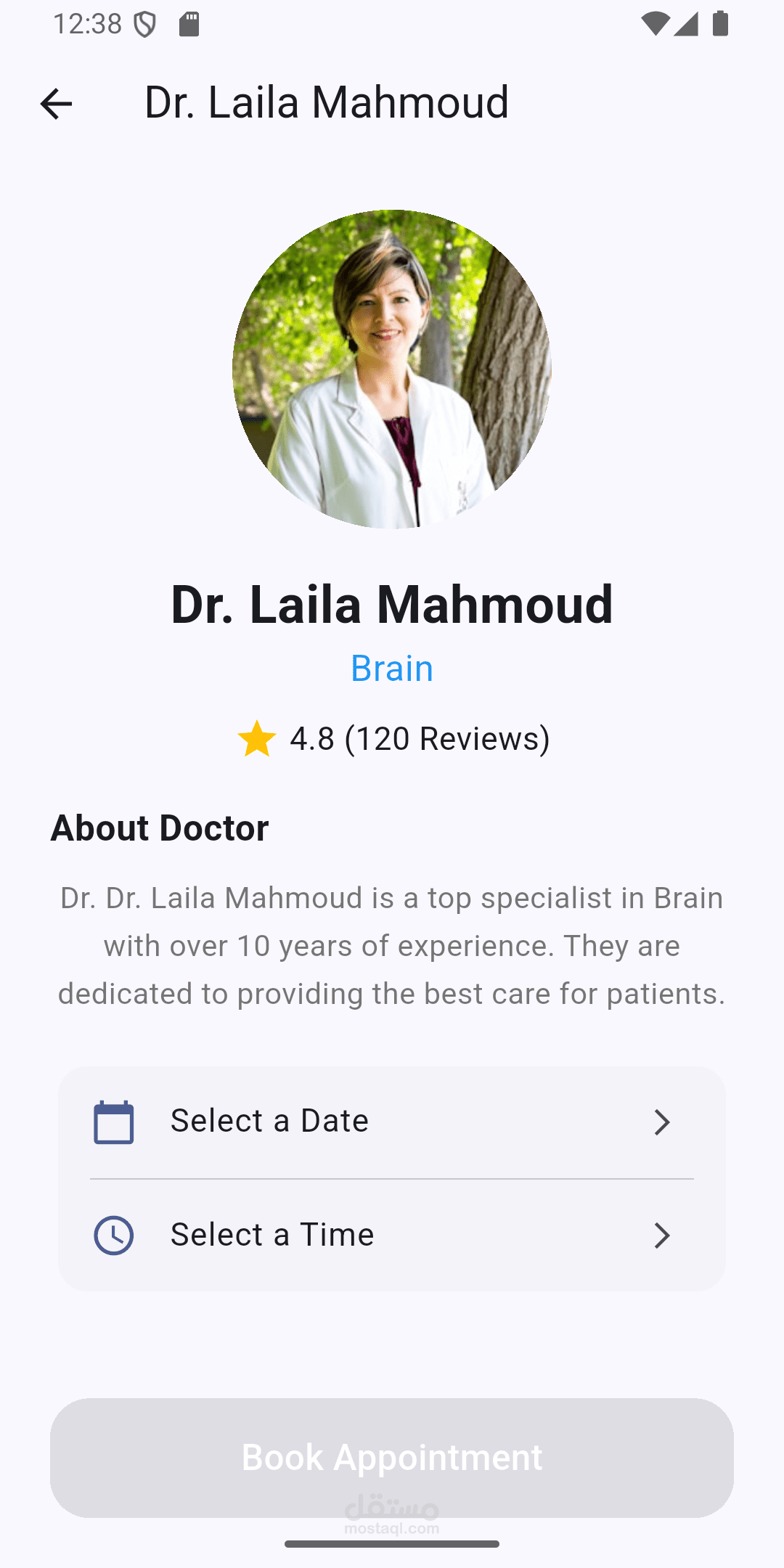Open the Select a Date picker

392,1122
